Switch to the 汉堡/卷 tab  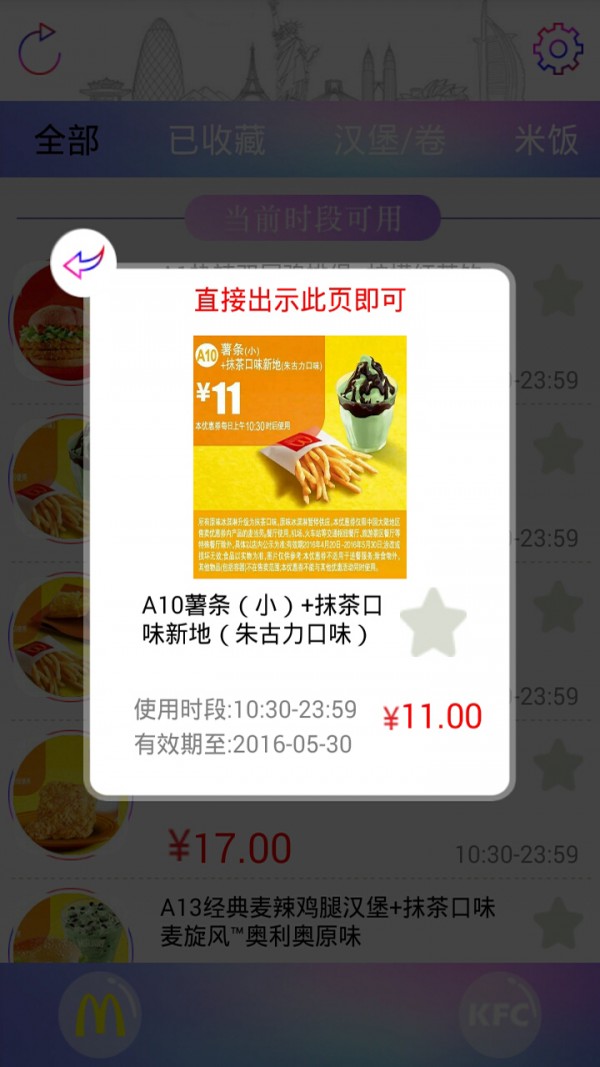(390, 140)
